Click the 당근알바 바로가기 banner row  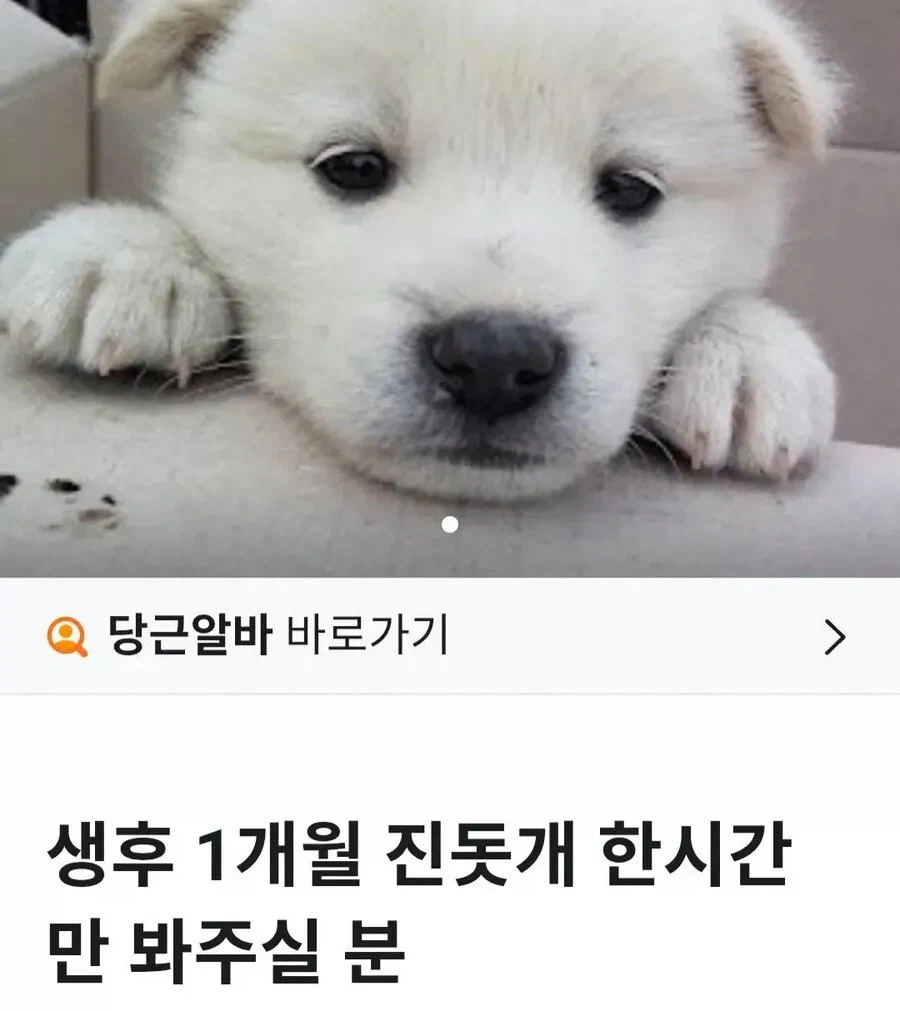(x=450, y=634)
